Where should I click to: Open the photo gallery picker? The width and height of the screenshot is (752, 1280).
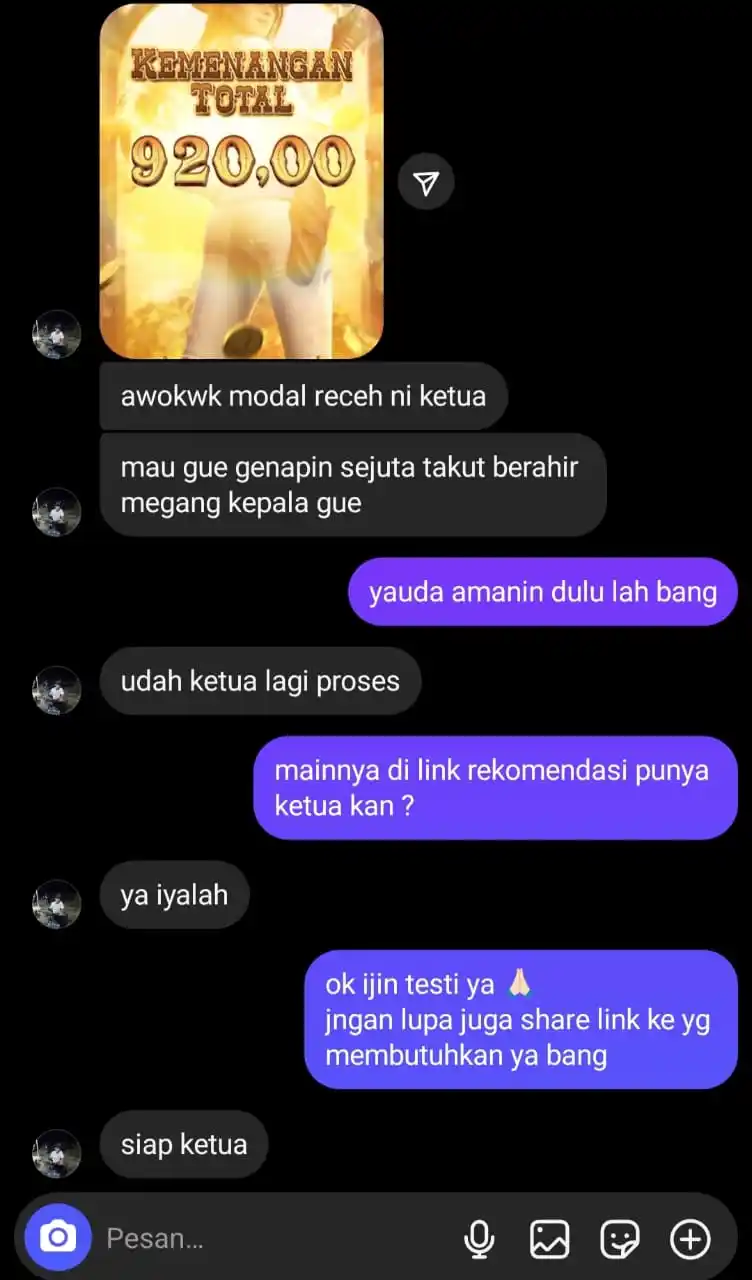pos(549,1239)
